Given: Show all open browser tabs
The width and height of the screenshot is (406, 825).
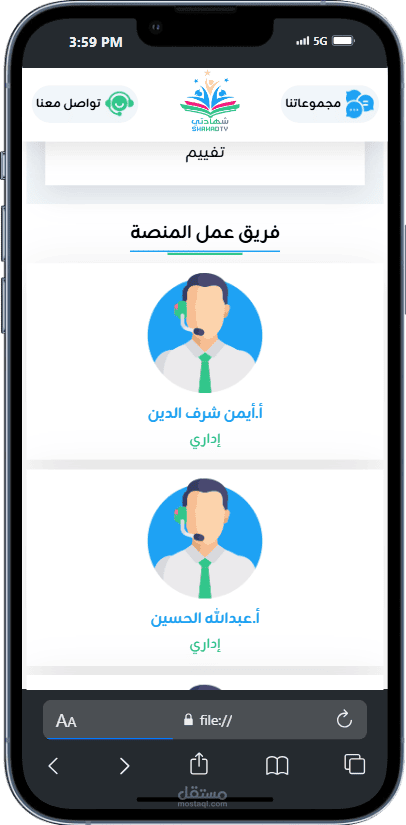Looking at the screenshot, I should coord(354,764).
